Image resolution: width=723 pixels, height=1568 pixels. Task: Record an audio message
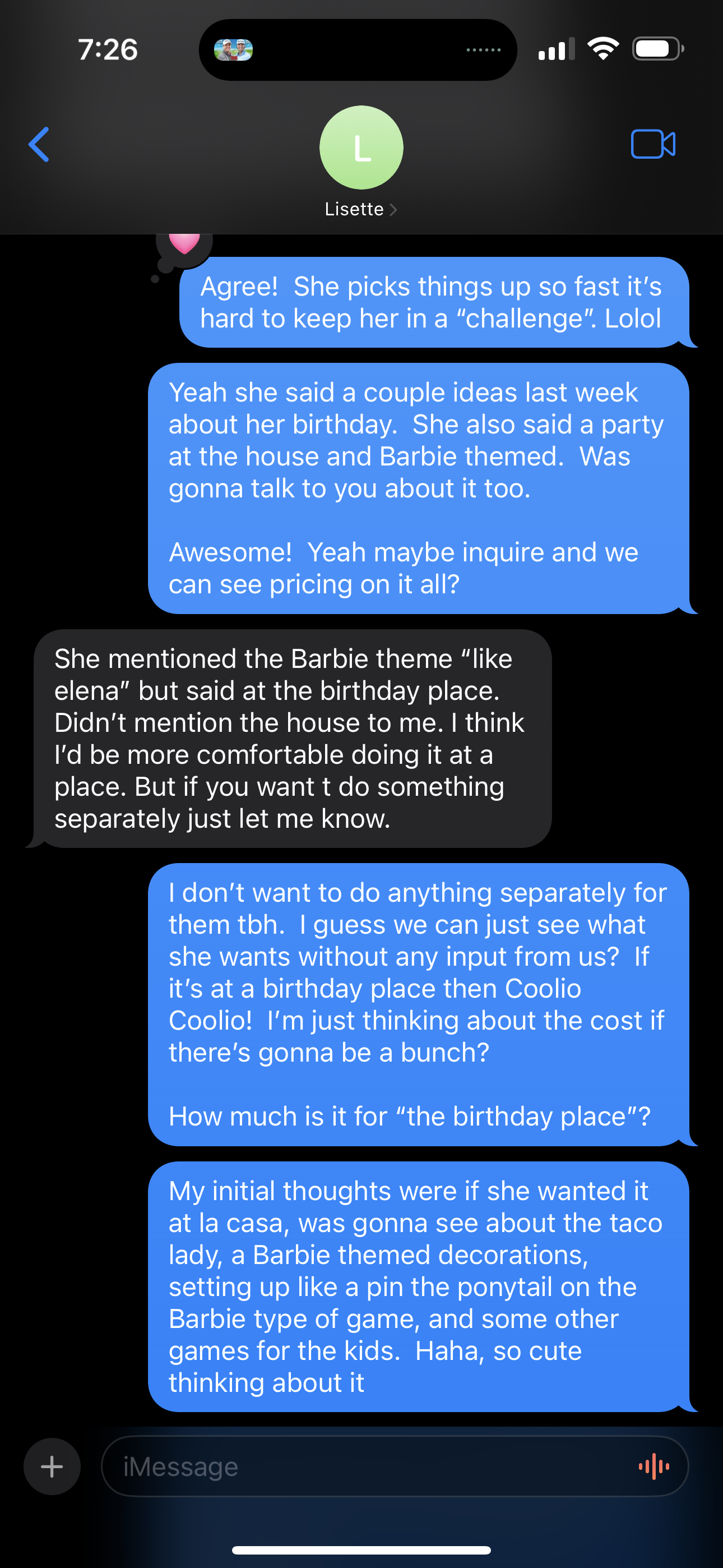point(654,1466)
